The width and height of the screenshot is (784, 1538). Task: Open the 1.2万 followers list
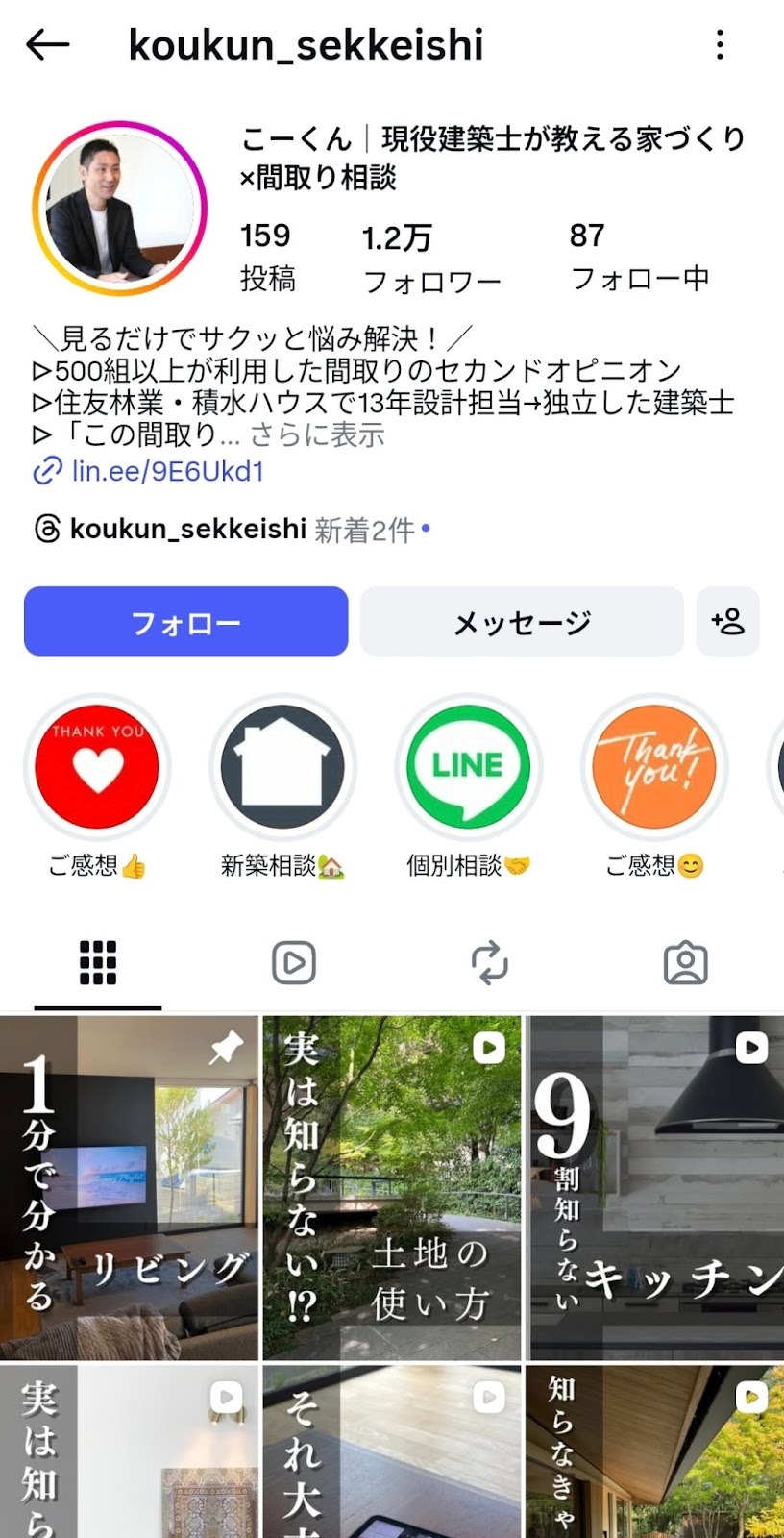tap(431, 258)
